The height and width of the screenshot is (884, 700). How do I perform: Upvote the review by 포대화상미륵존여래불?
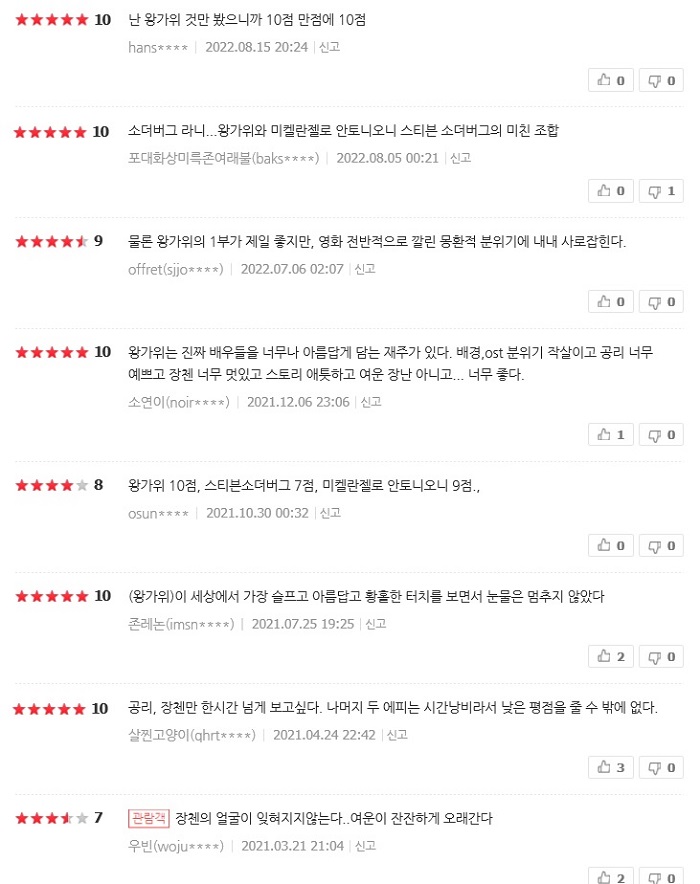[611, 191]
